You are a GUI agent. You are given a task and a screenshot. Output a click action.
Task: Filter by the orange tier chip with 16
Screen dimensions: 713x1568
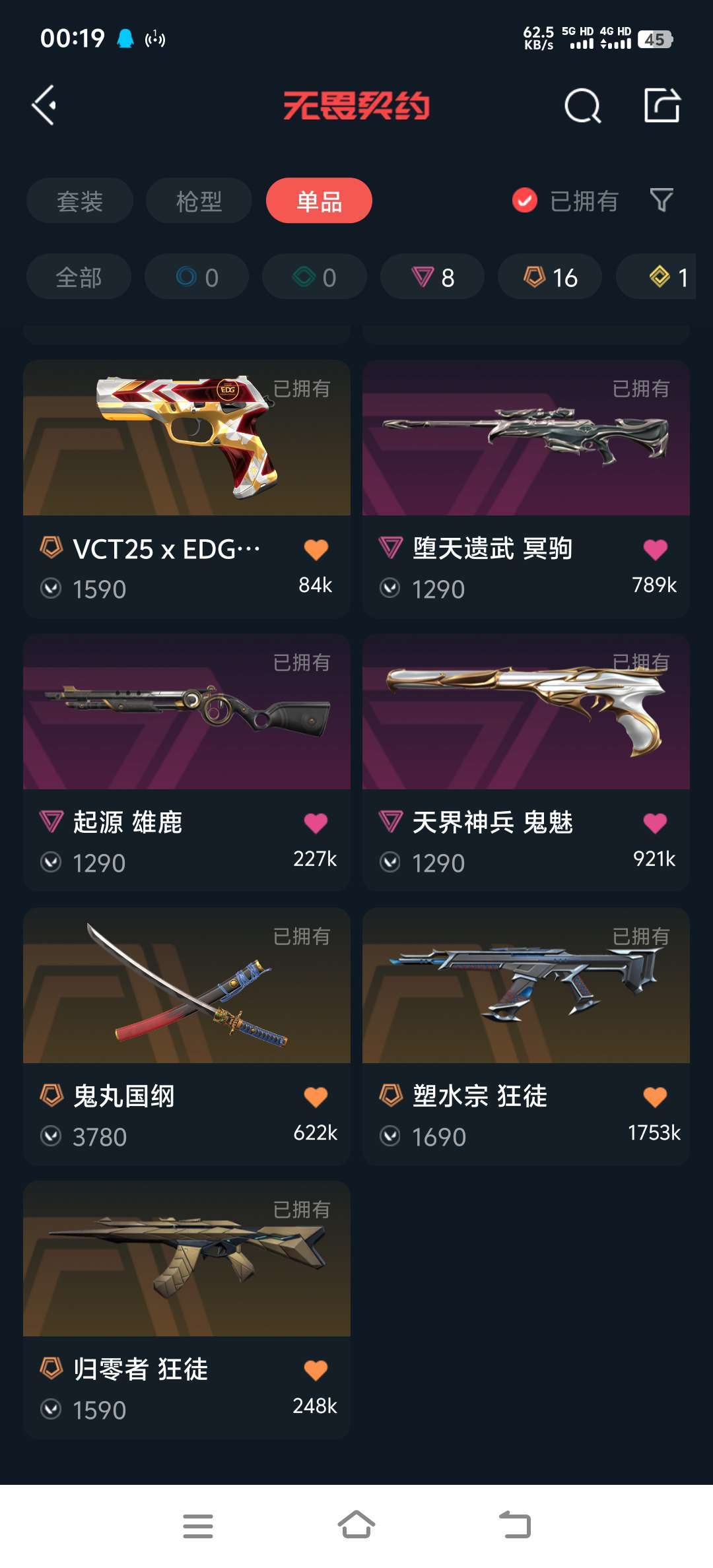point(550,277)
